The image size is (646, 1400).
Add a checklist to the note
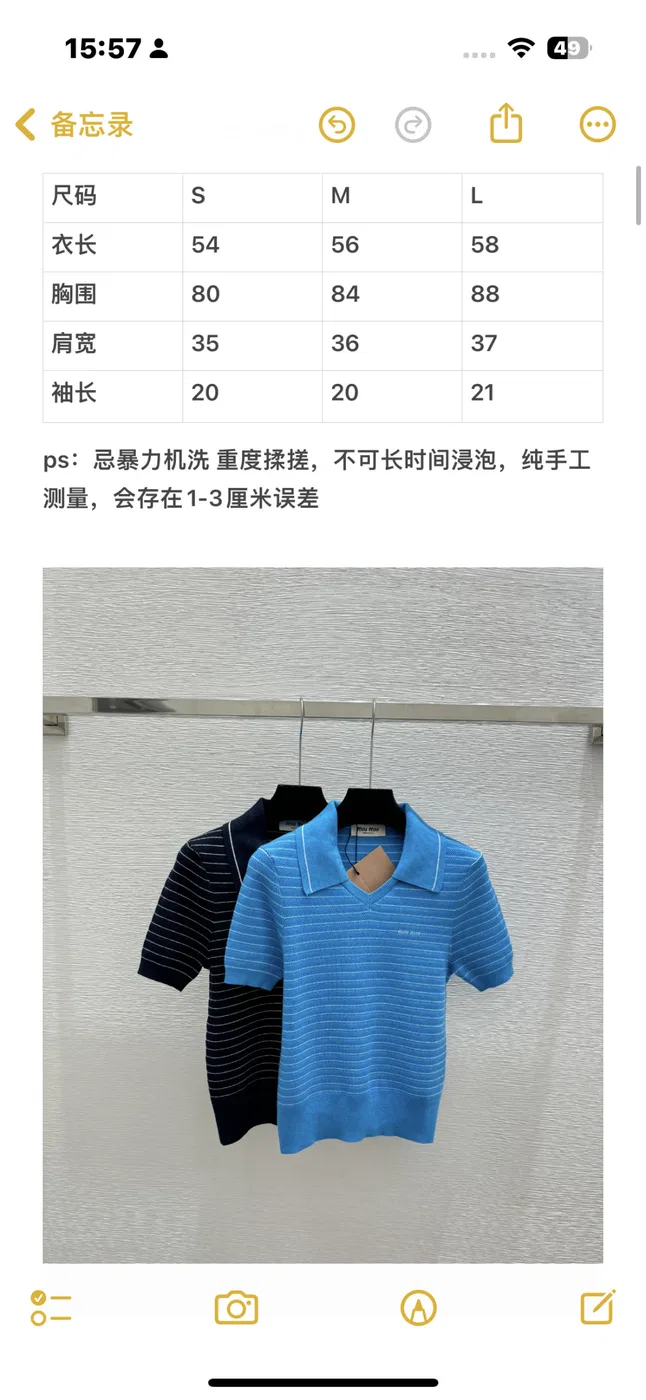(x=51, y=1307)
